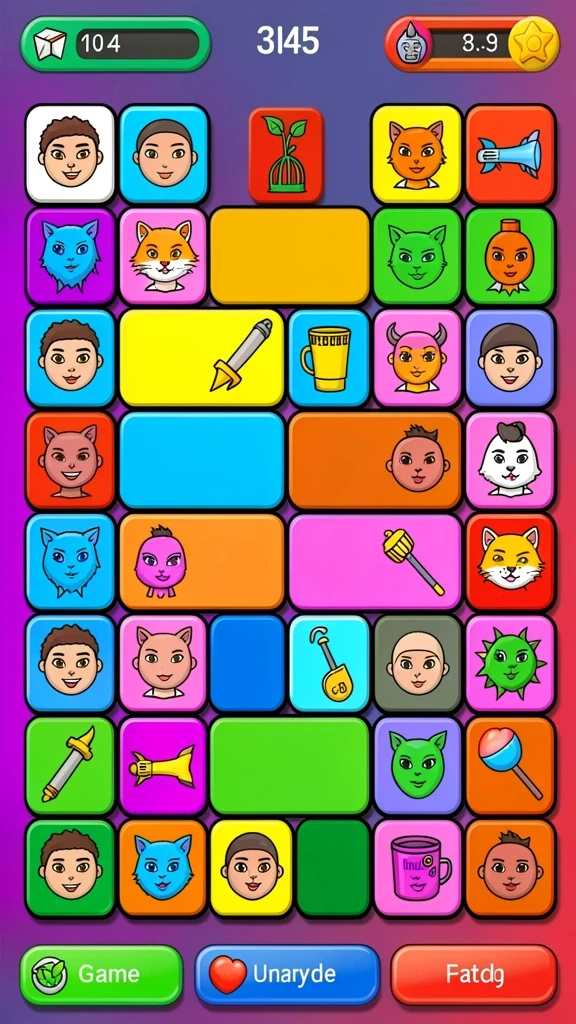Select the orange bottle face on green tile
576x1024 pixels.
tap(510, 256)
